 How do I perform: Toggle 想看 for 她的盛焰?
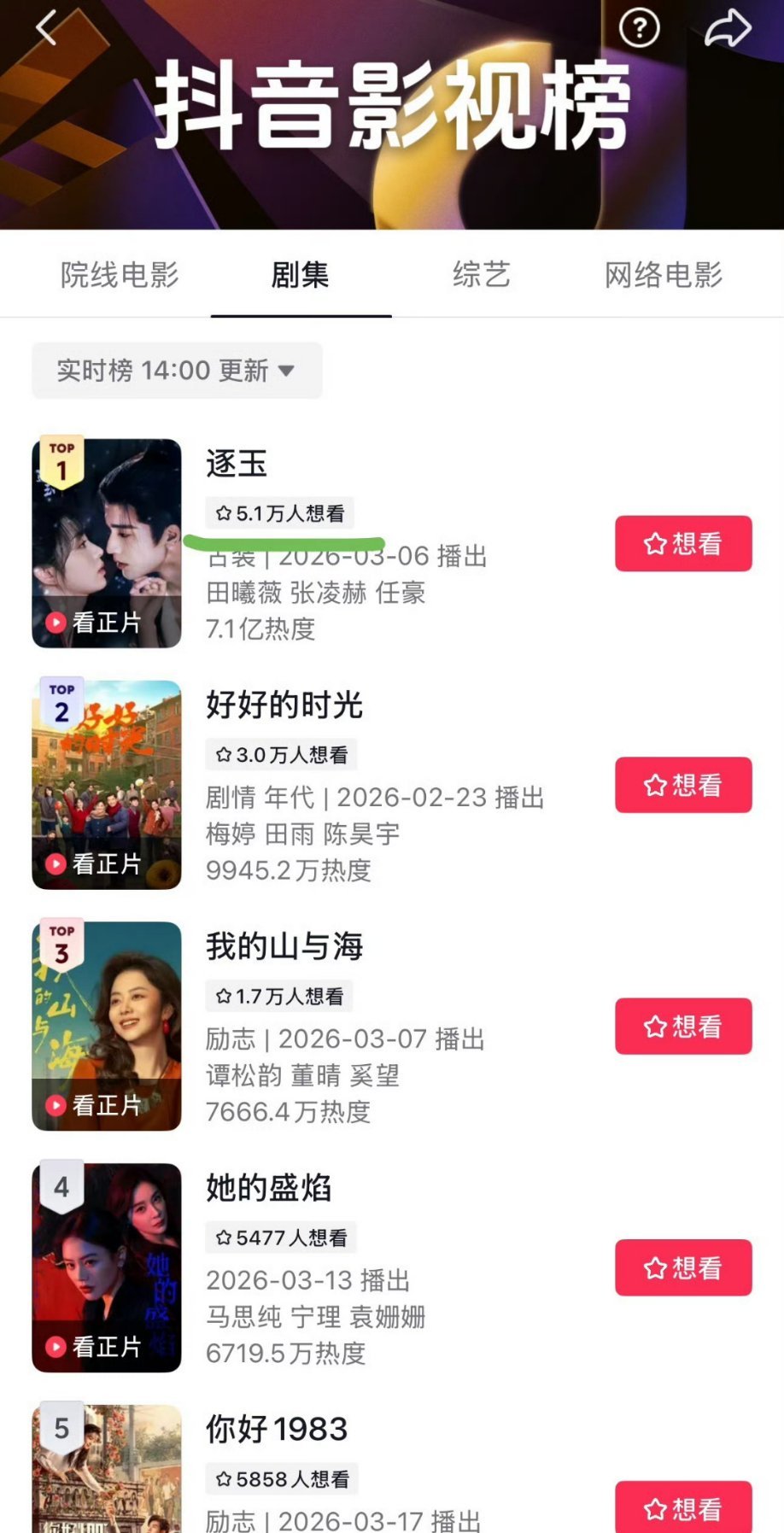(x=682, y=1268)
